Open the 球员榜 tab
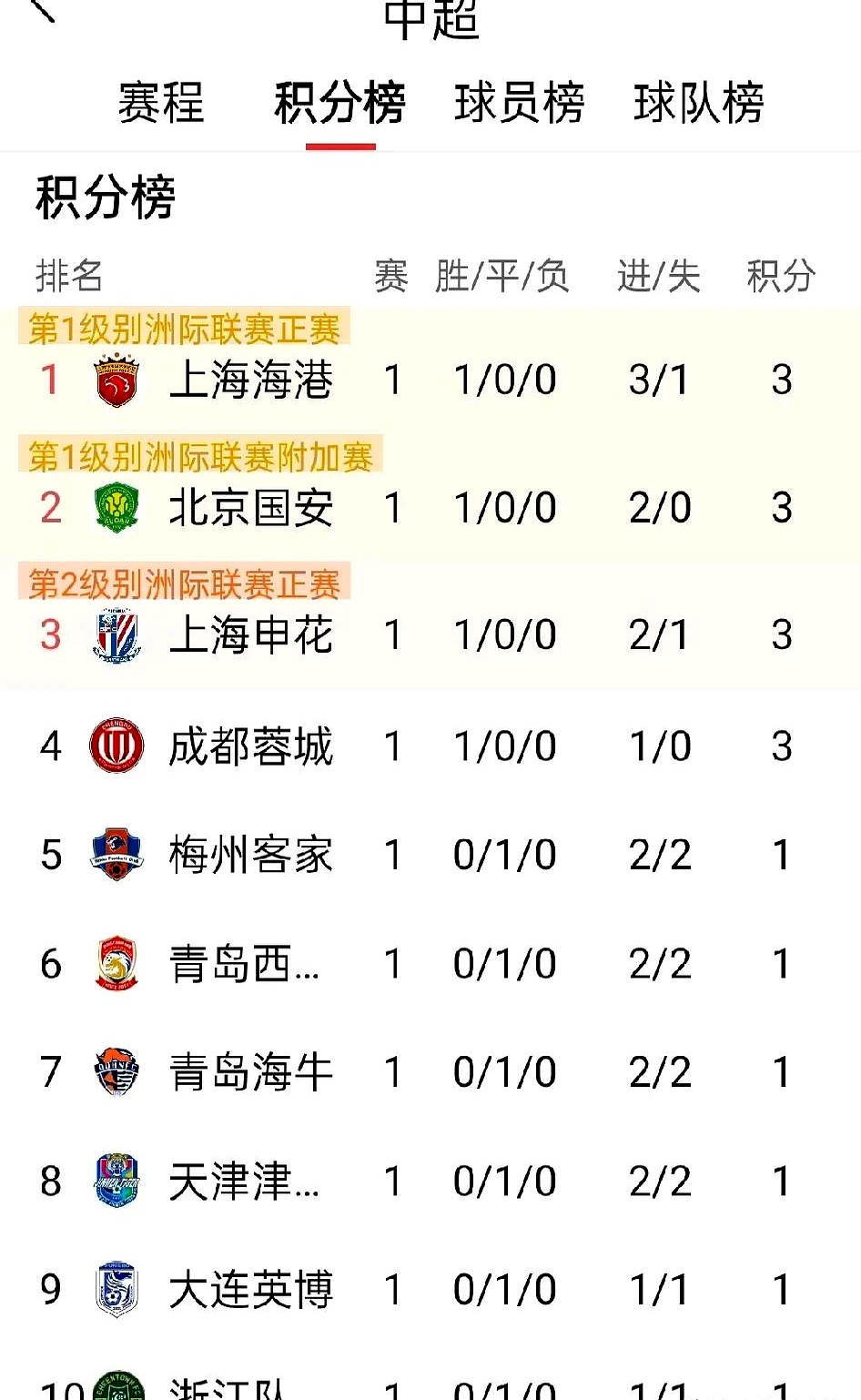 (x=519, y=103)
